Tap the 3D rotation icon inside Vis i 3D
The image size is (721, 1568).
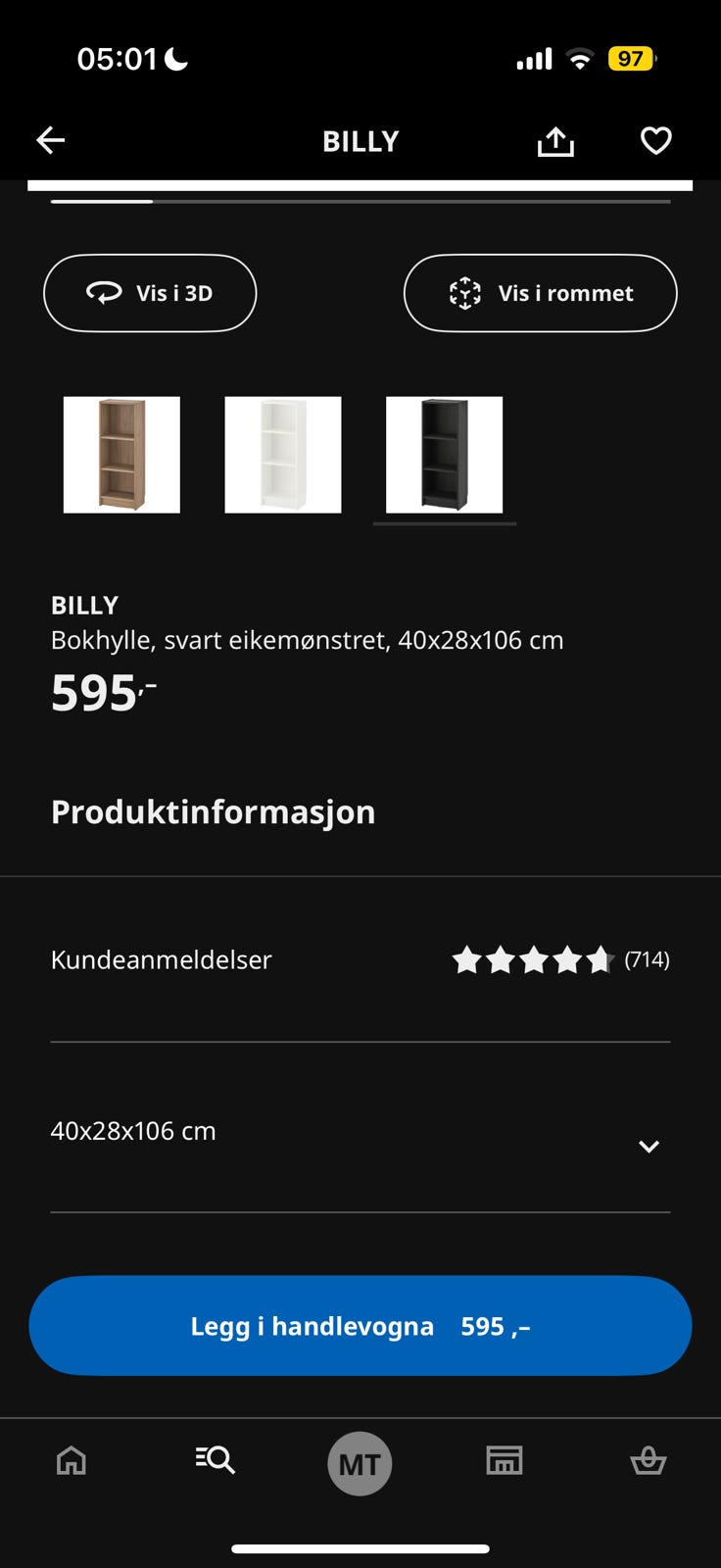point(104,292)
